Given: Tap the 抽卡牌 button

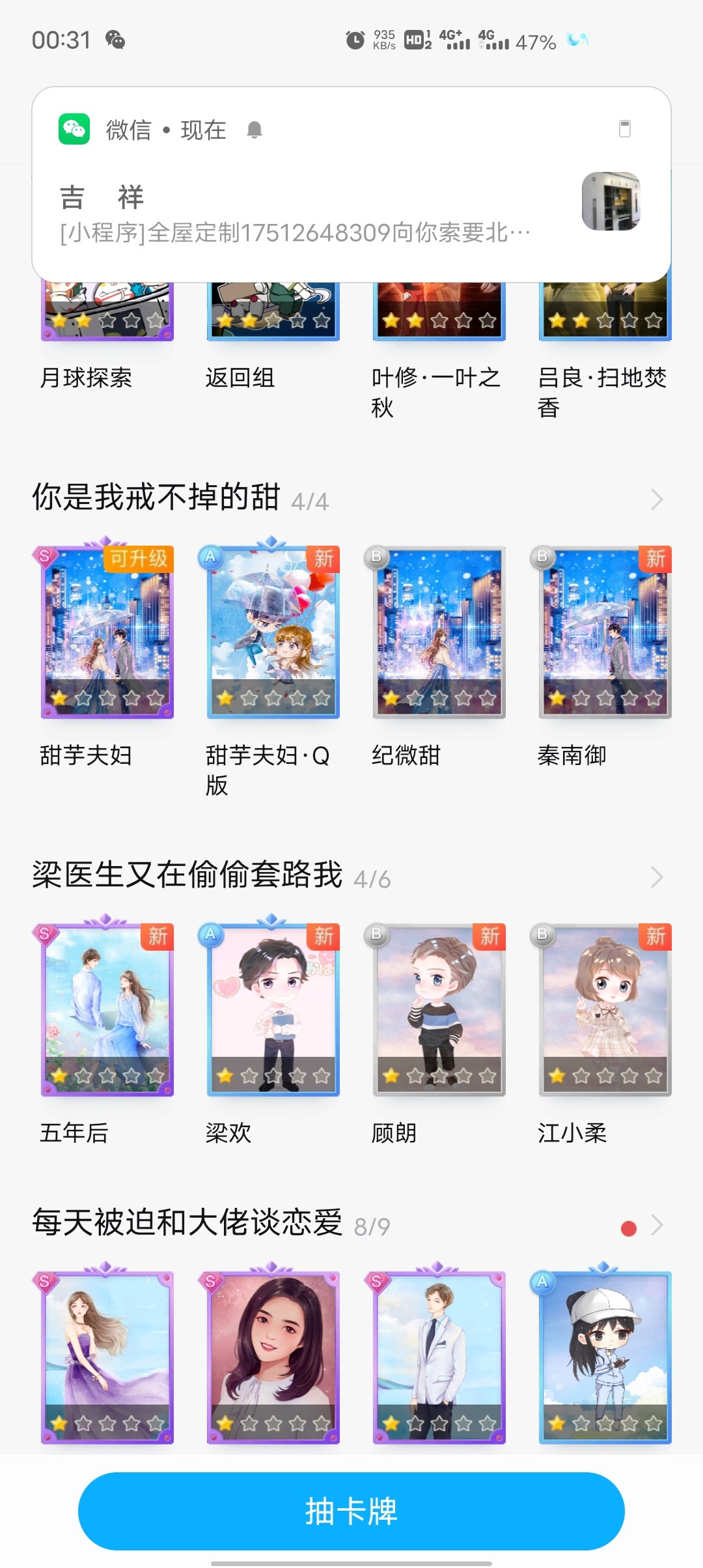Looking at the screenshot, I should pyautogui.click(x=351, y=1511).
